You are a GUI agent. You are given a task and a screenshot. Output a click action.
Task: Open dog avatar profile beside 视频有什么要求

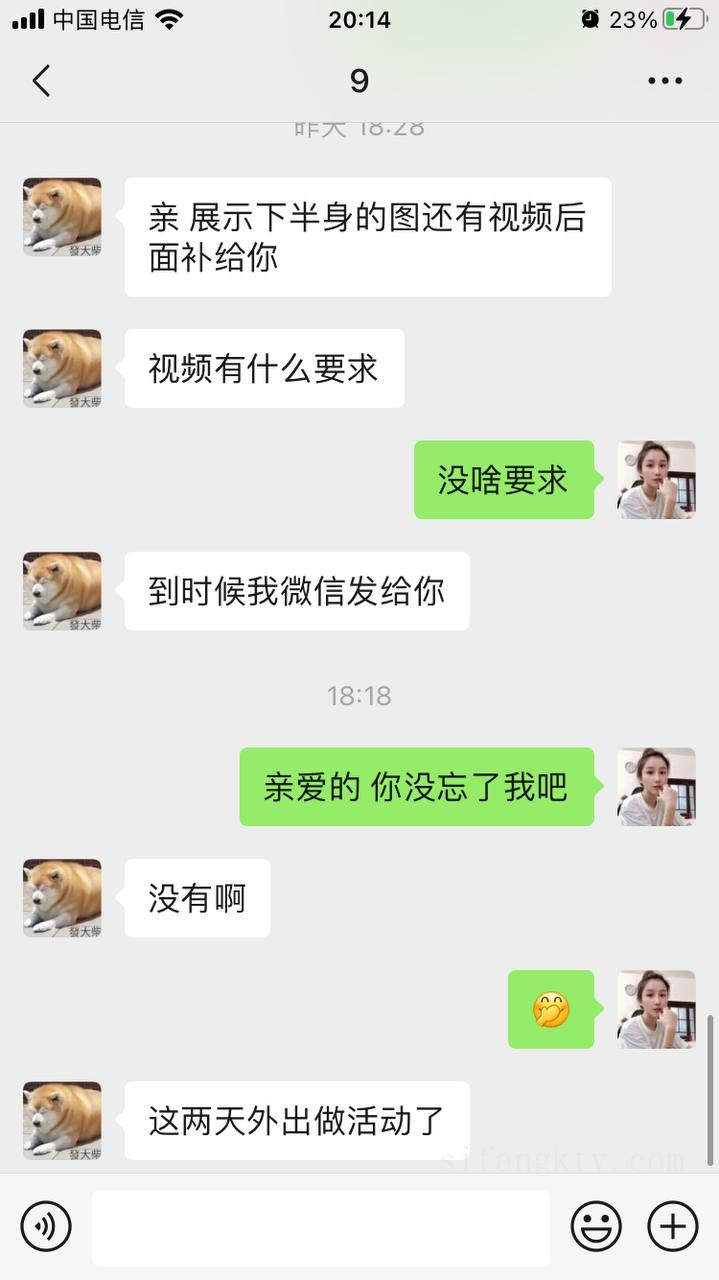[x=62, y=369]
